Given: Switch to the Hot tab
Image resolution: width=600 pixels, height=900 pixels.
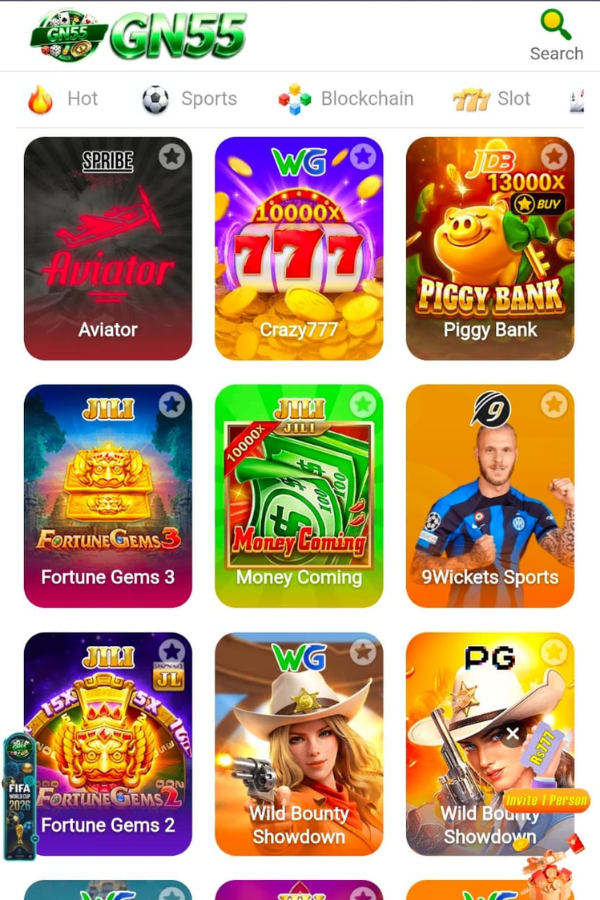Looking at the screenshot, I should coord(63,99).
